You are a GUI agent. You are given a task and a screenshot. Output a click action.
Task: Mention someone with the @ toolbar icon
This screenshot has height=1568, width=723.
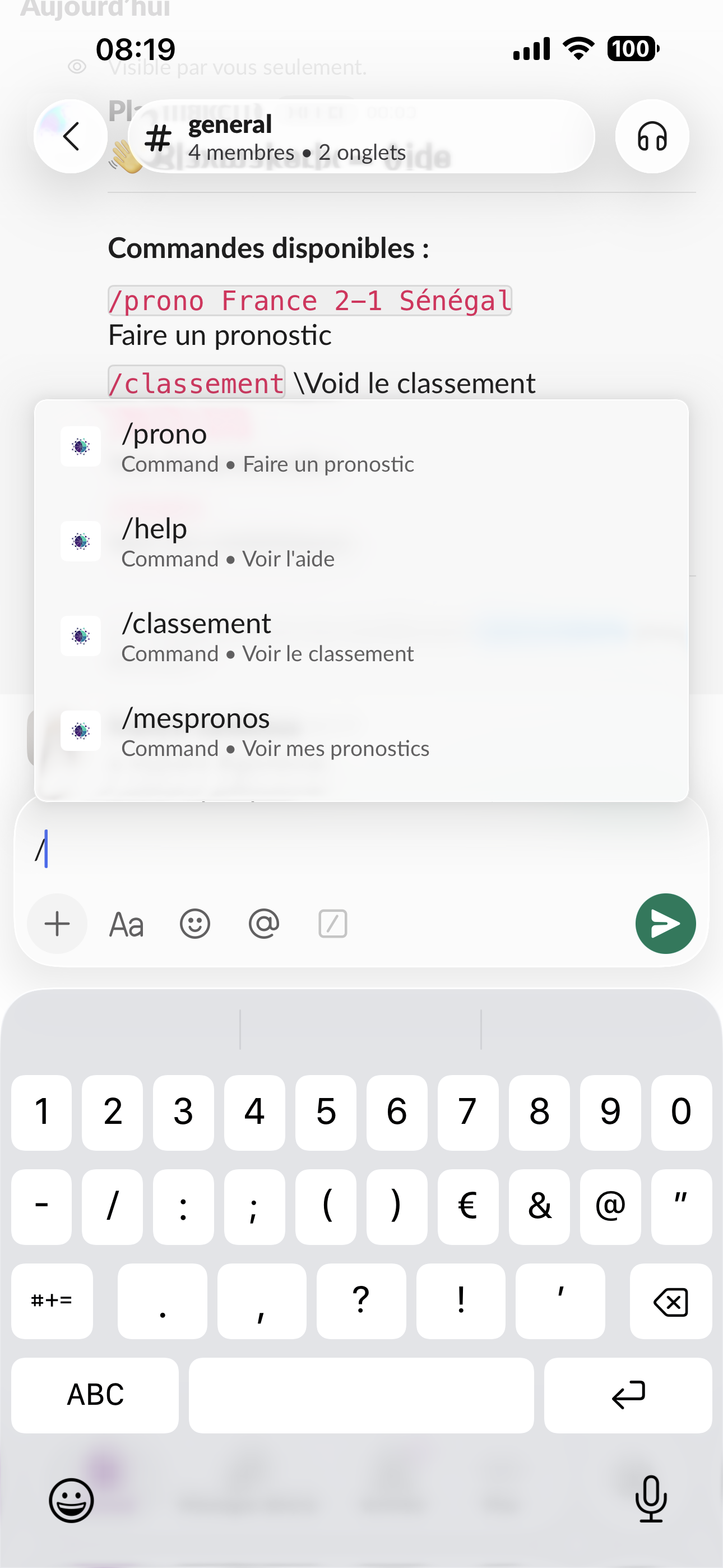[264, 924]
